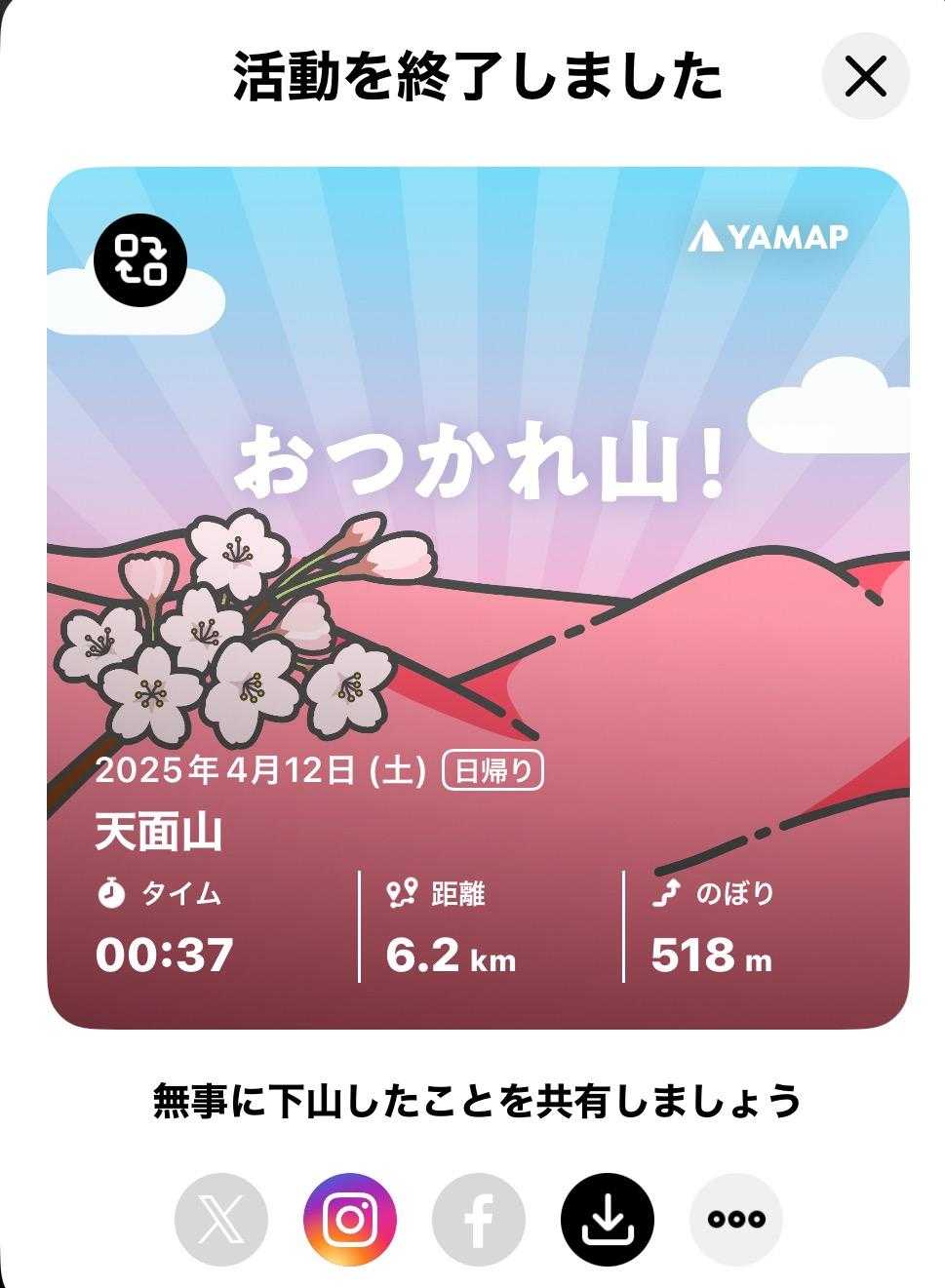Share the activity on Instagram
Screen dimensions: 945x1288
coord(349,1219)
